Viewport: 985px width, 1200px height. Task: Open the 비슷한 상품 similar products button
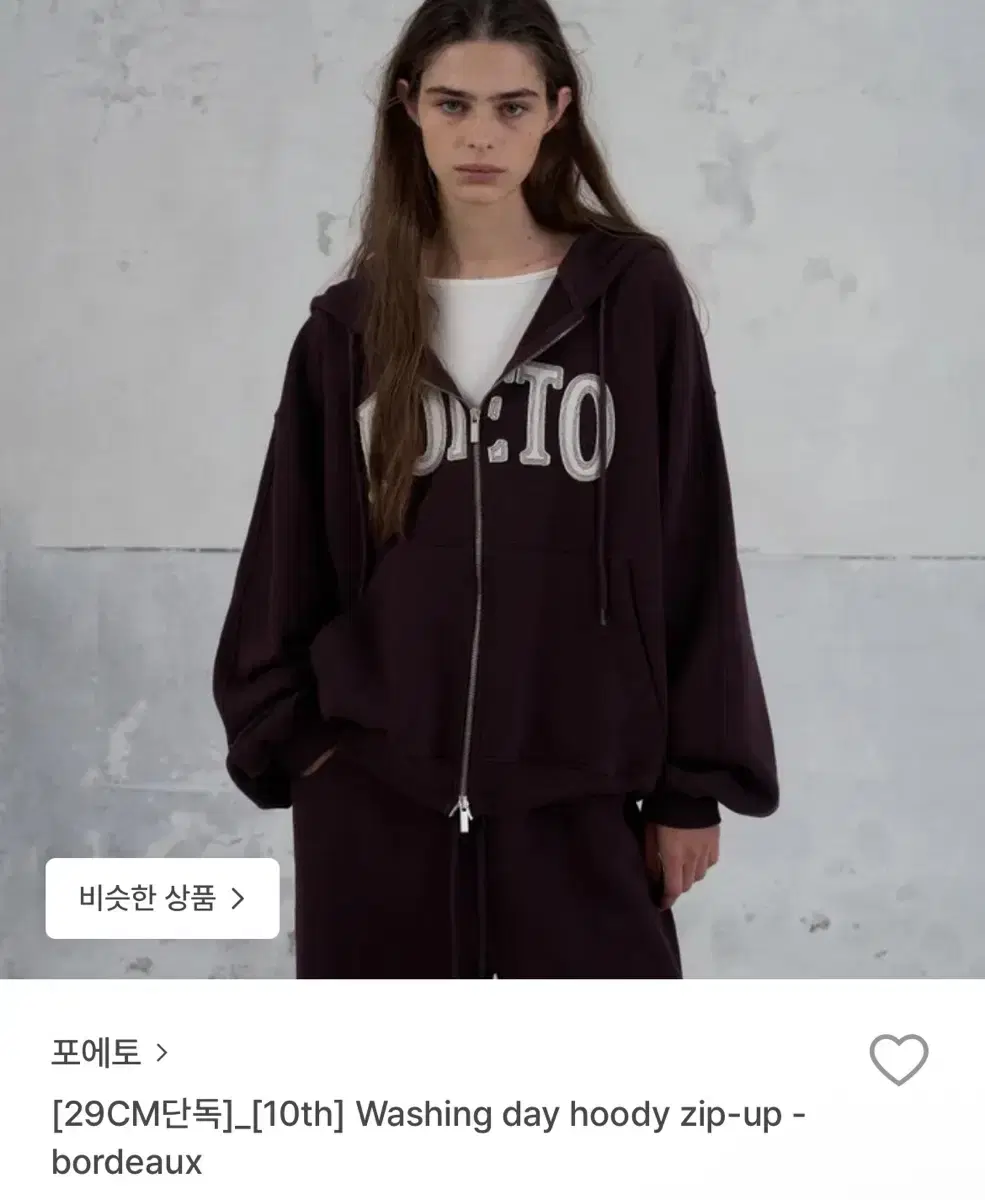(160, 898)
